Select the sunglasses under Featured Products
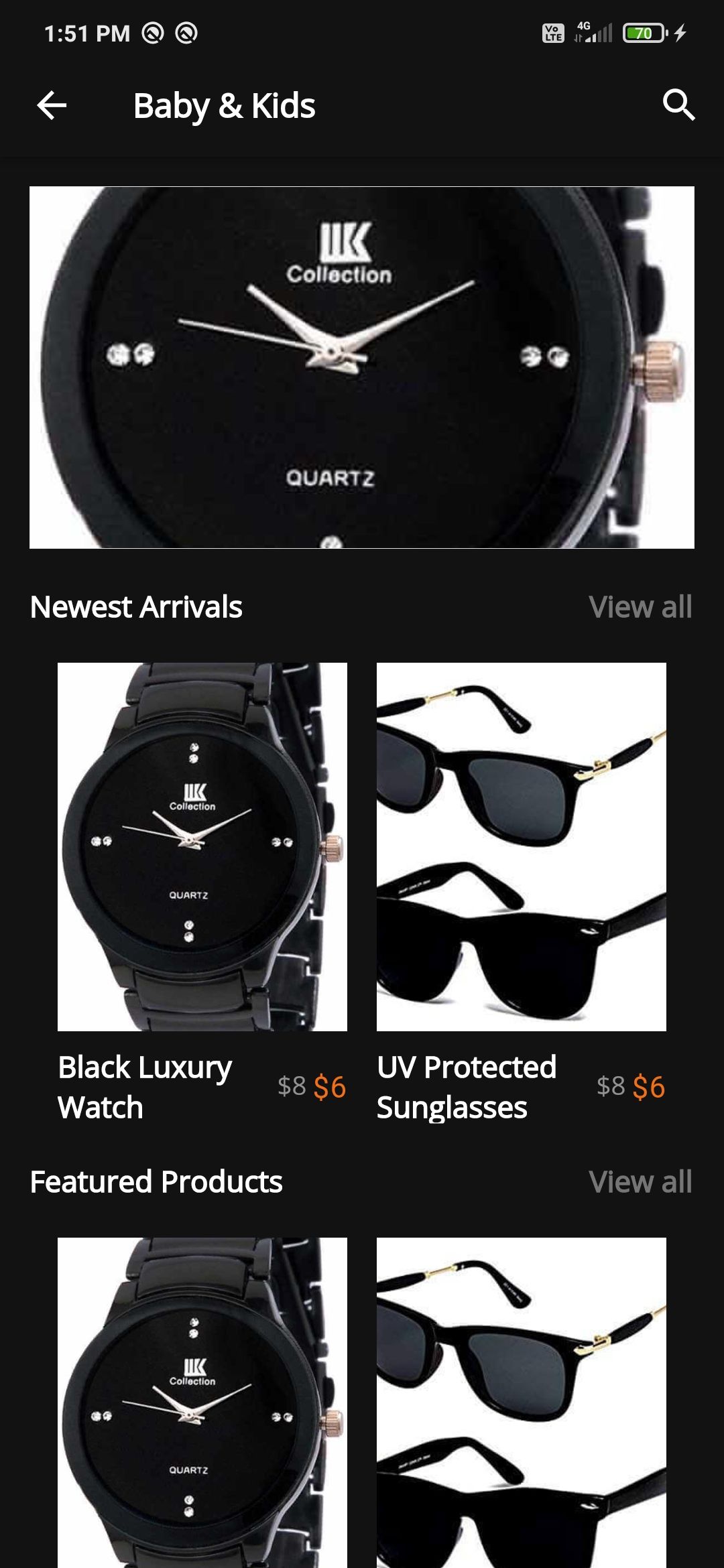This screenshot has width=724, height=1568. [x=521, y=1400]
